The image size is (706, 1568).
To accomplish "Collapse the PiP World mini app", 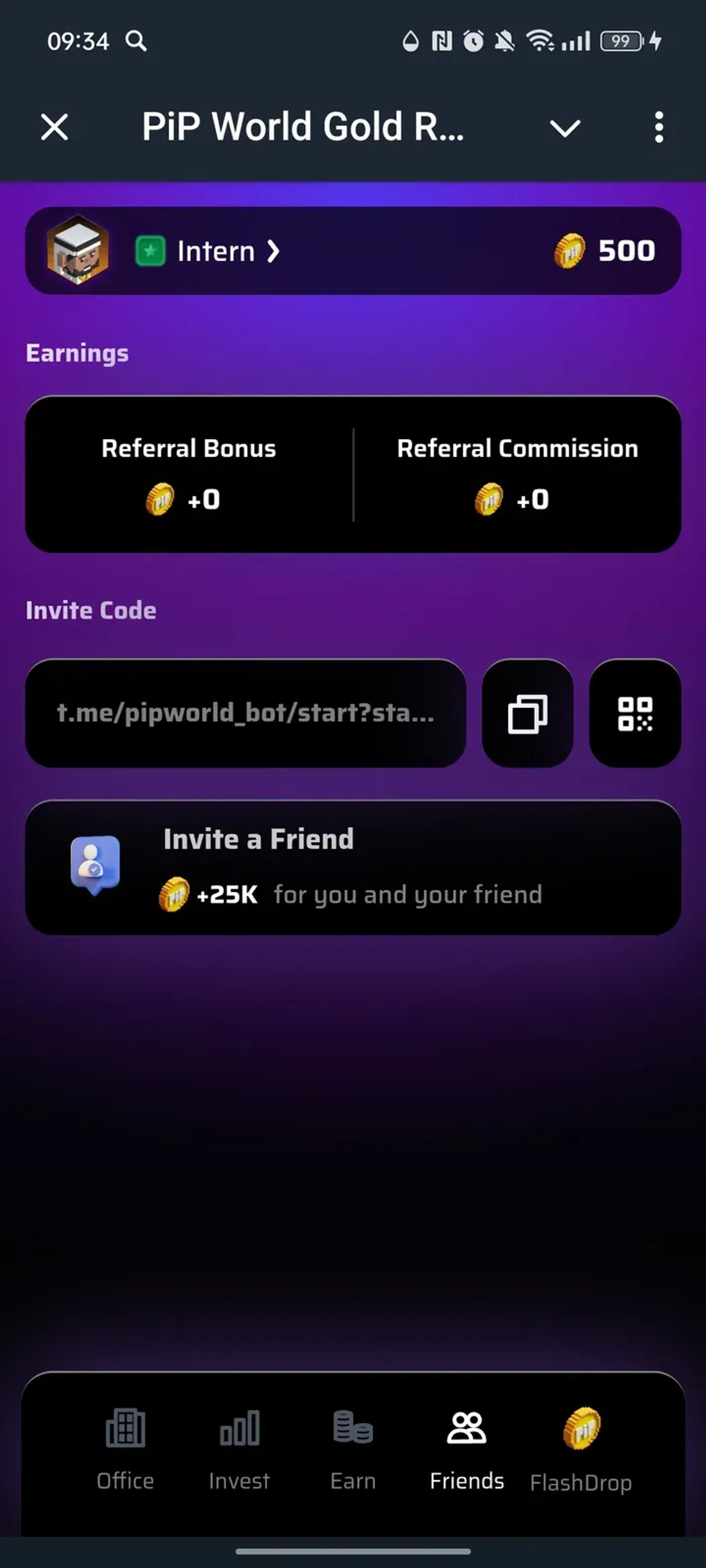I will (563, 128).
